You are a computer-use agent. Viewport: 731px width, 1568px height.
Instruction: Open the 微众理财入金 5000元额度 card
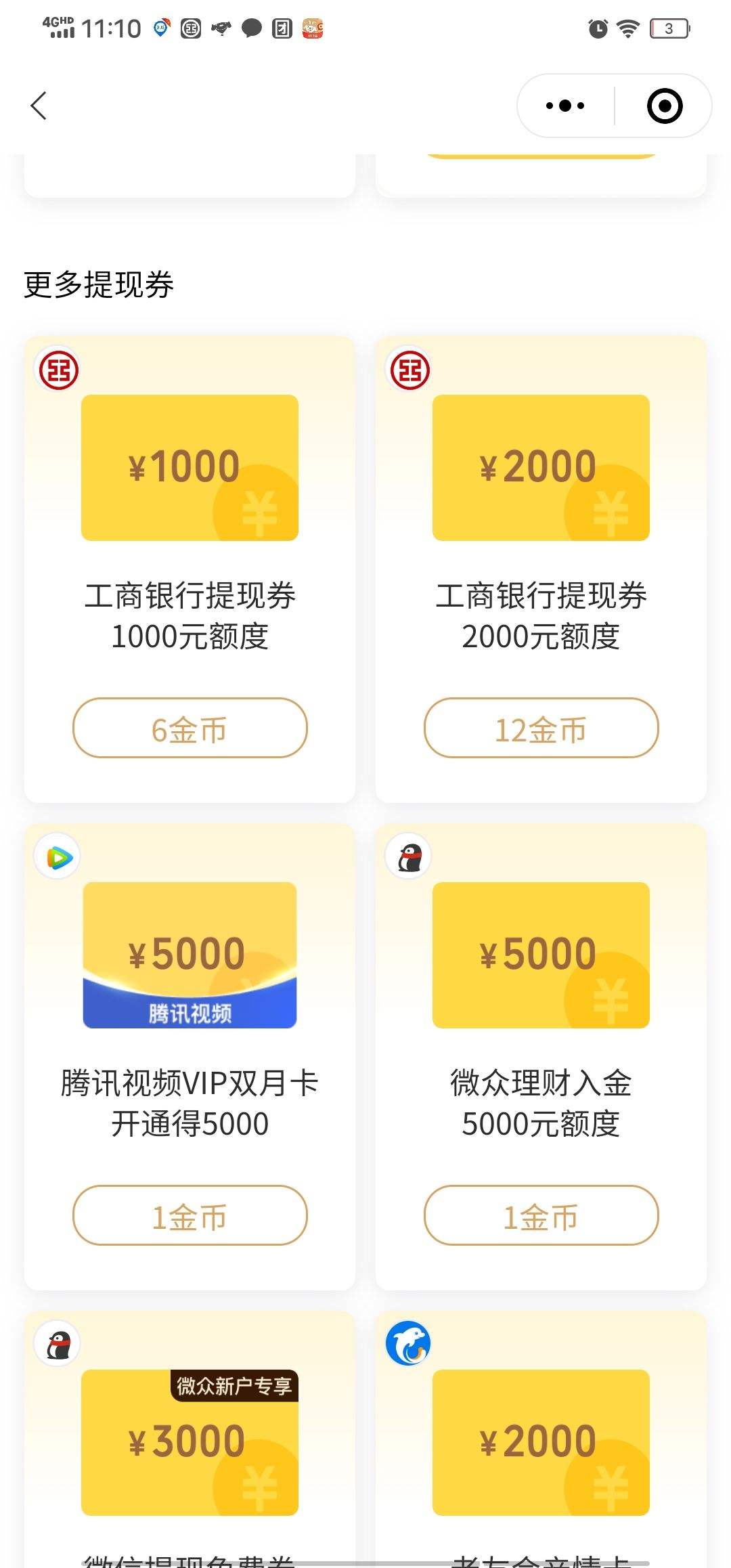pos(541,1056)
